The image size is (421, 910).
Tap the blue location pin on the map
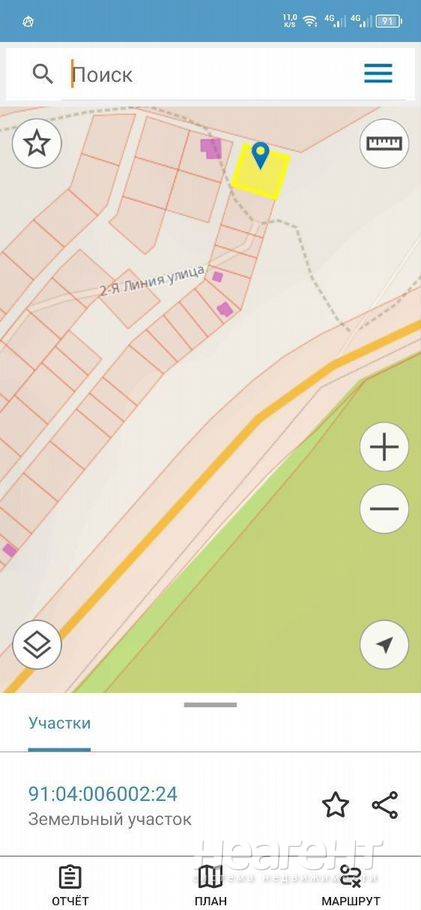(x=261, y=155)
